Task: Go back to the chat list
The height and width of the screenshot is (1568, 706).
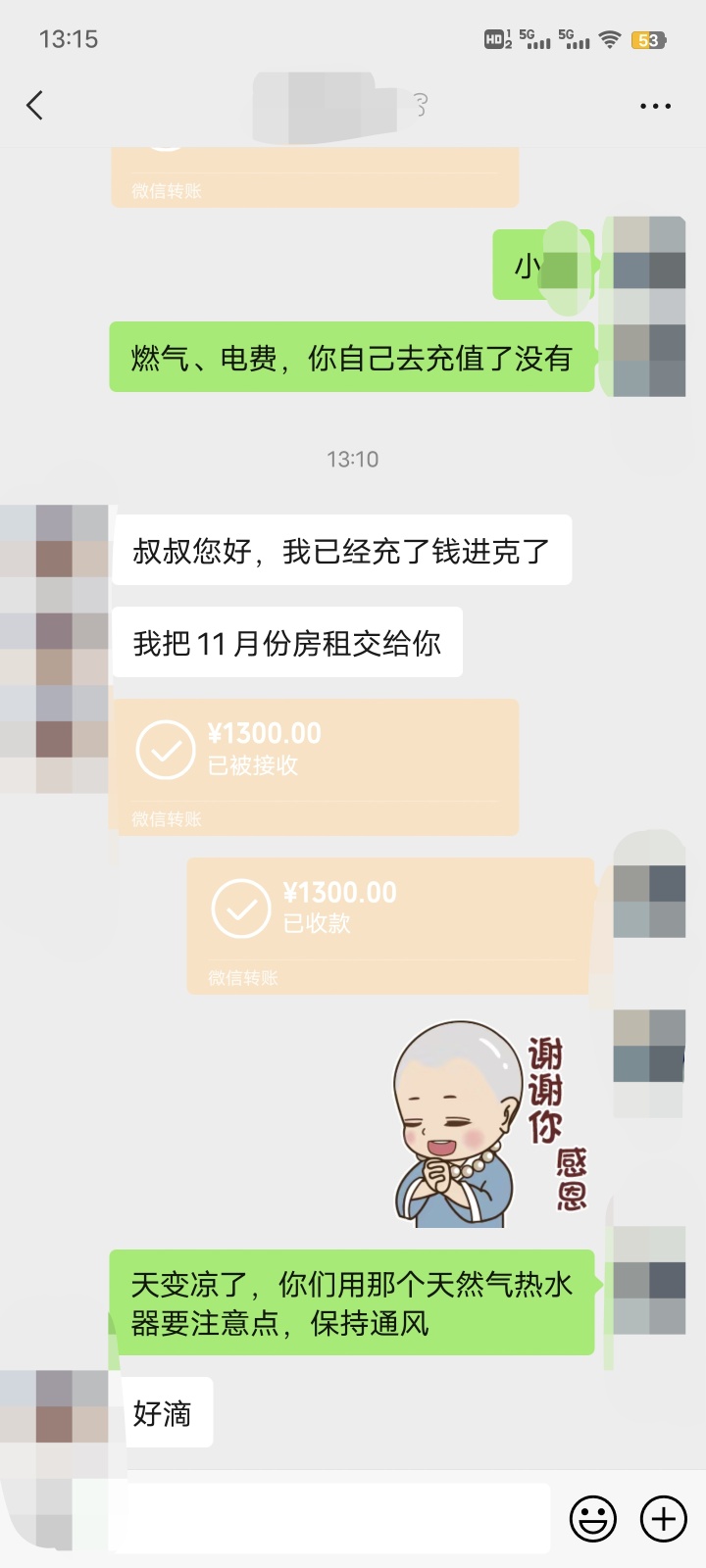Action: coord(35,105)
